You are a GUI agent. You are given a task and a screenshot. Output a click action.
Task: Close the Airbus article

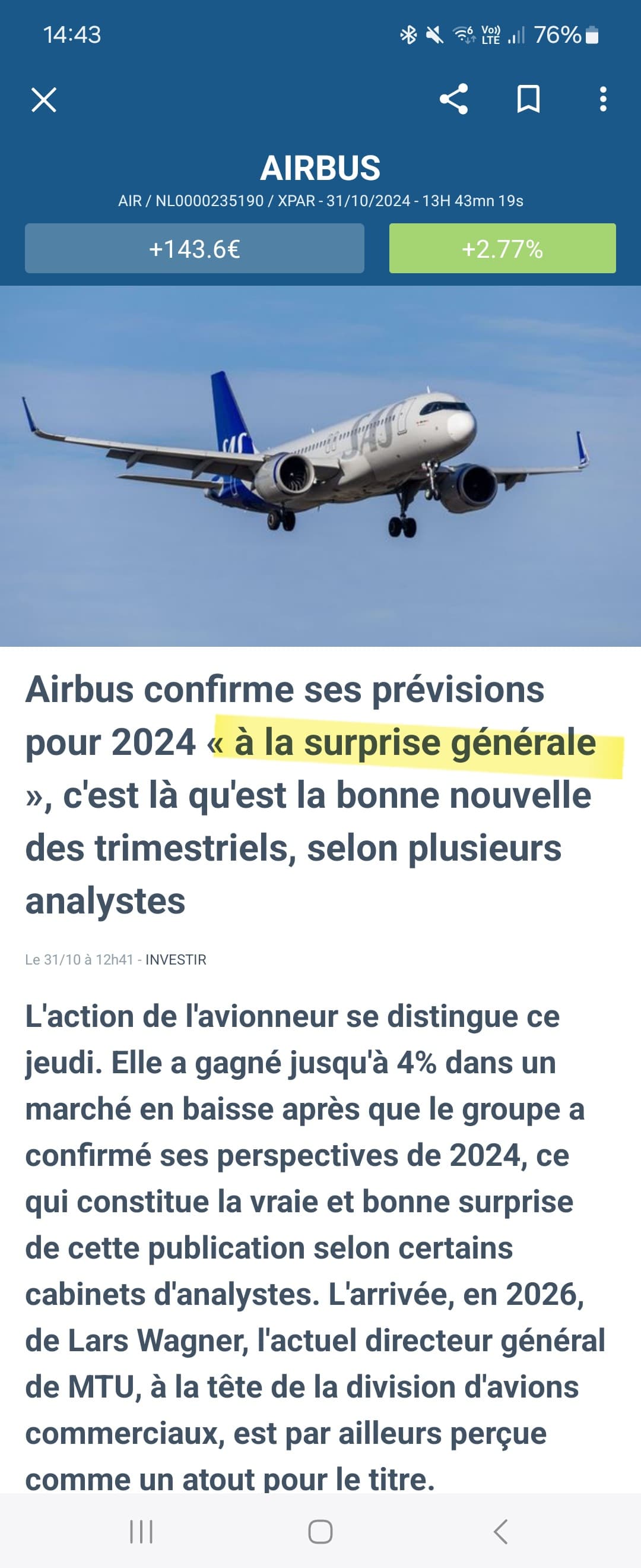(x=44, y=100)
